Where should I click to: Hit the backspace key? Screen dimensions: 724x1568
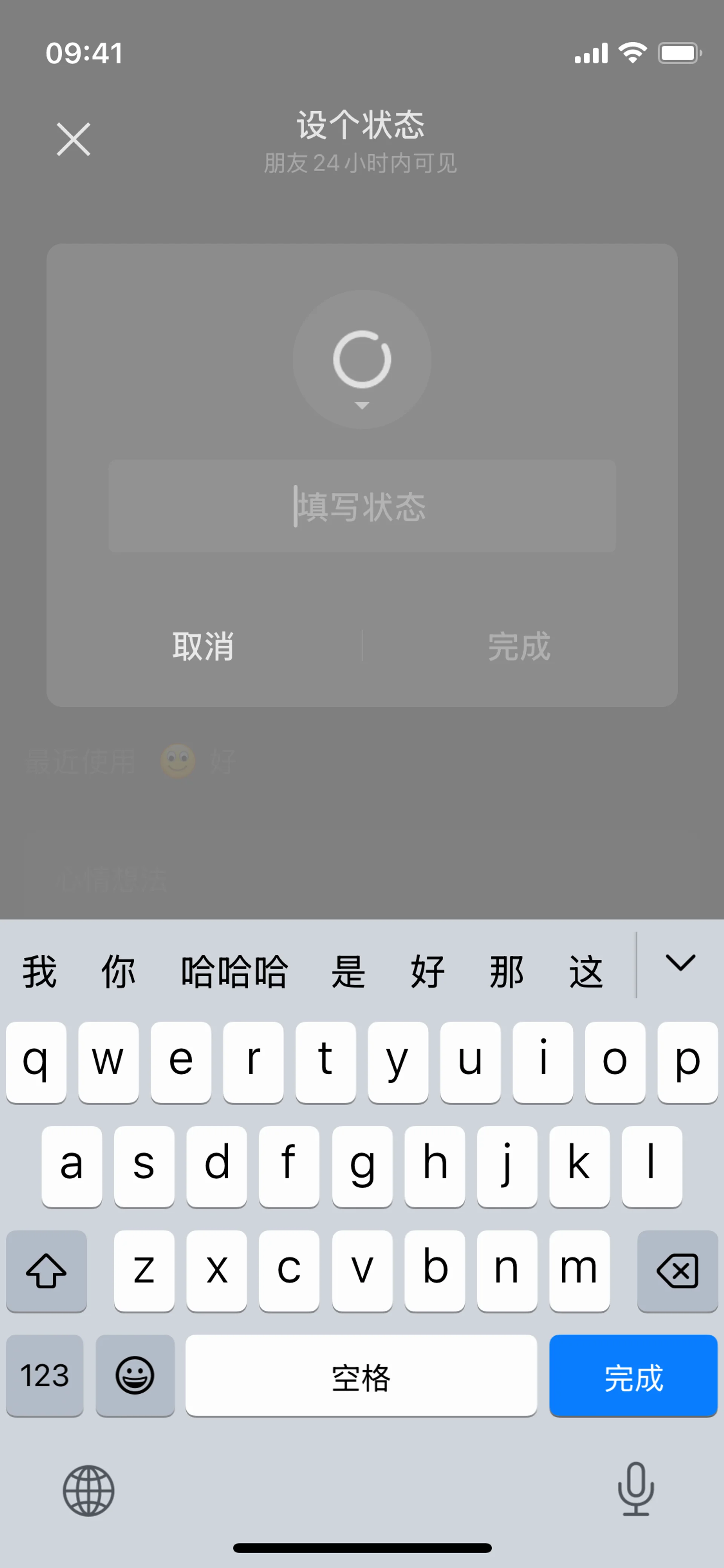coord(677,1271)
